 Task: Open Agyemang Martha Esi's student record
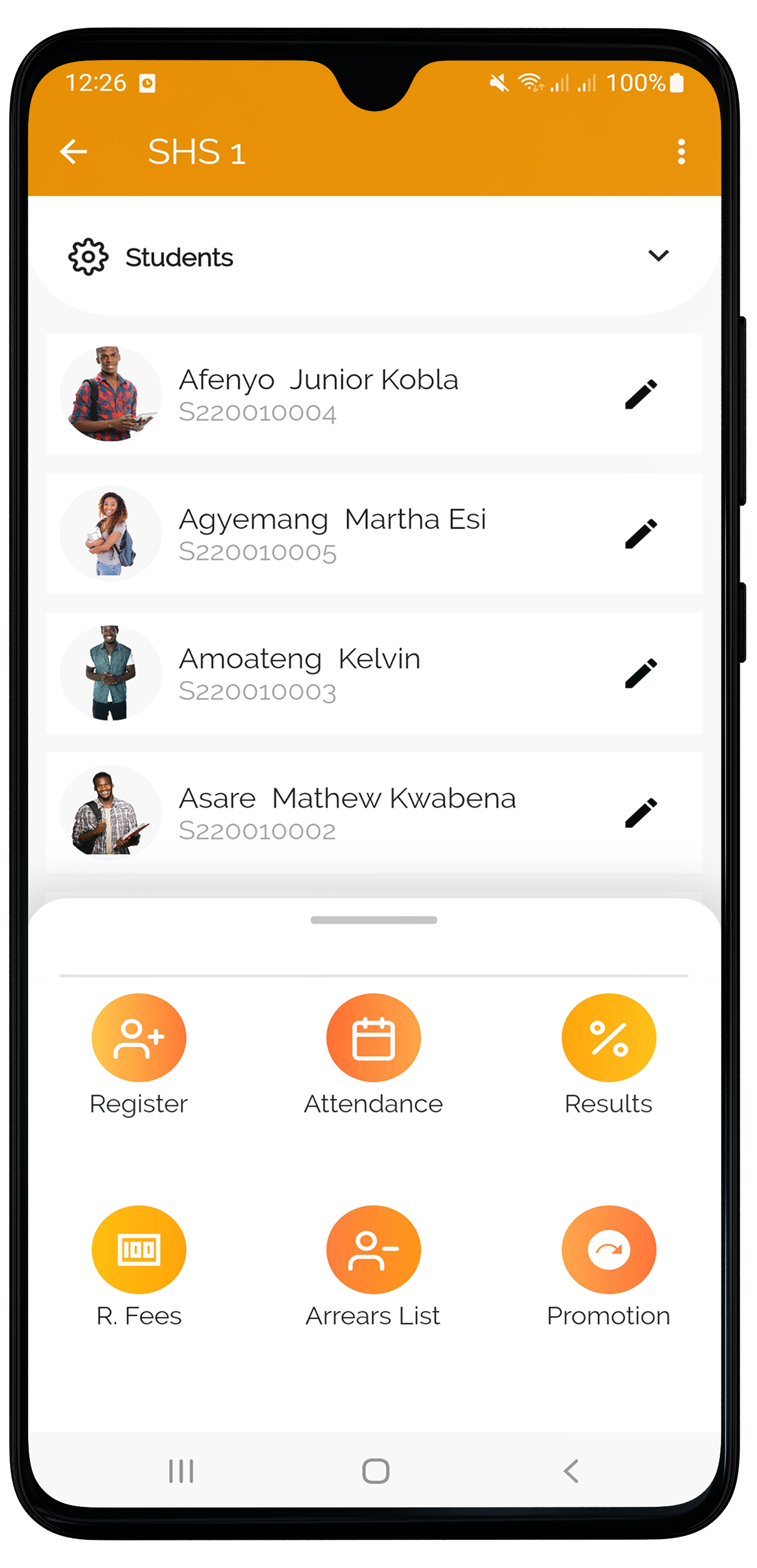[374, 533]
